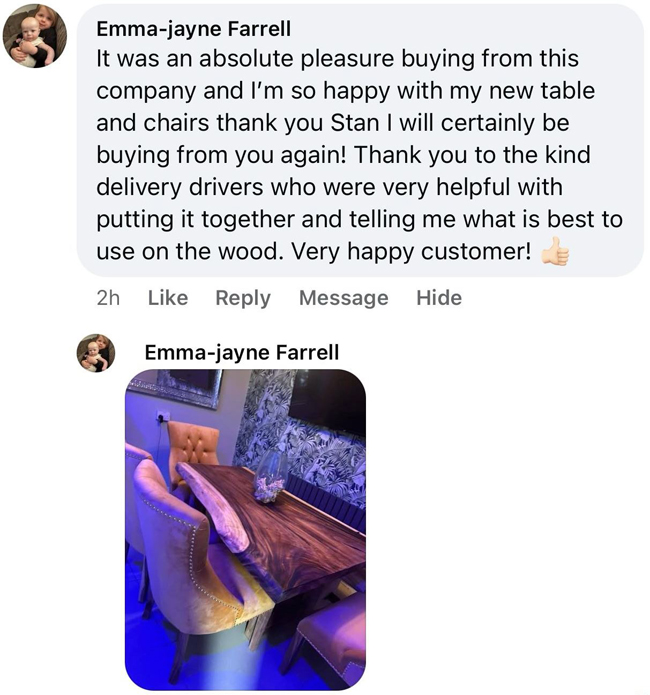Message Emma-jayne Farrell from her comment
Image resolution: width=650 pixels, height=695 pixels.
[343, 298]
